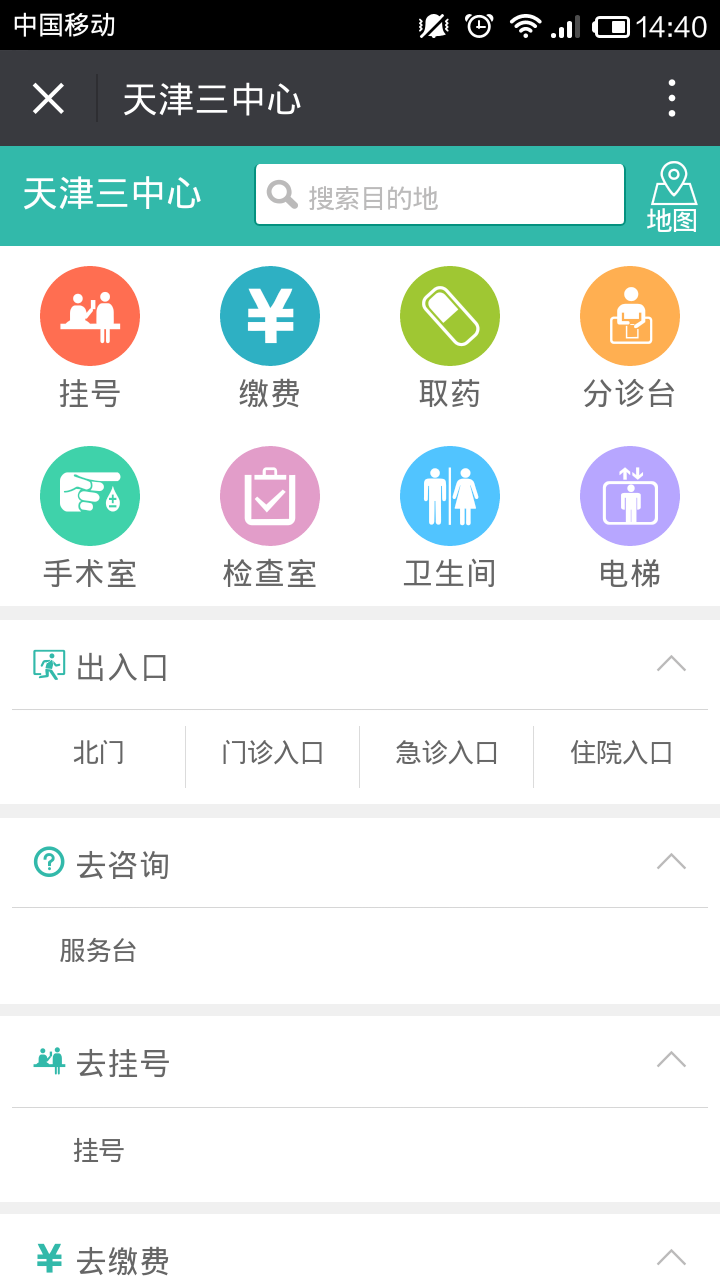Choose 住院入口
The width and height of the screenshot is (720, 1280).
[621, 753]
